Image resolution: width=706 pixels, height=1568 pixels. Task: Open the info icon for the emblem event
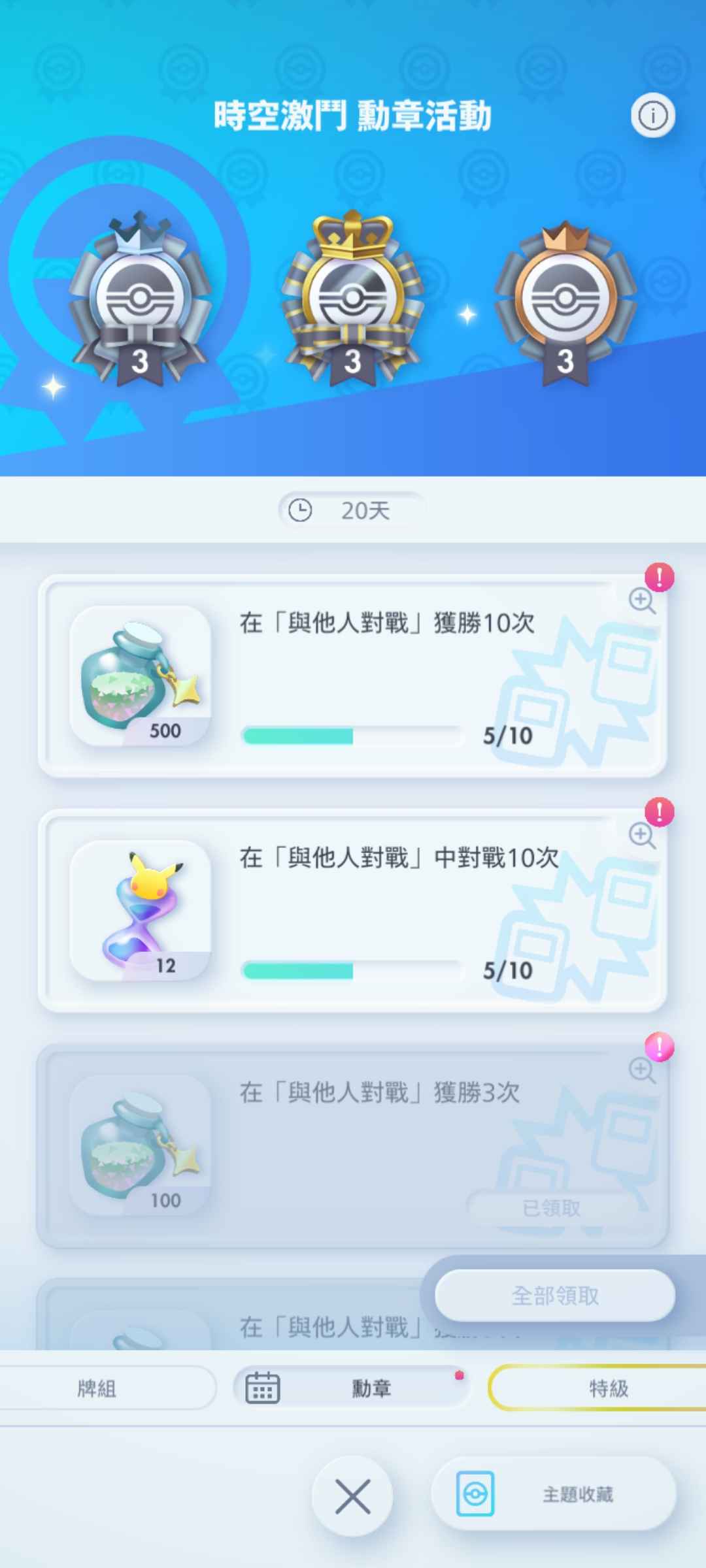(x=652, y=116)
